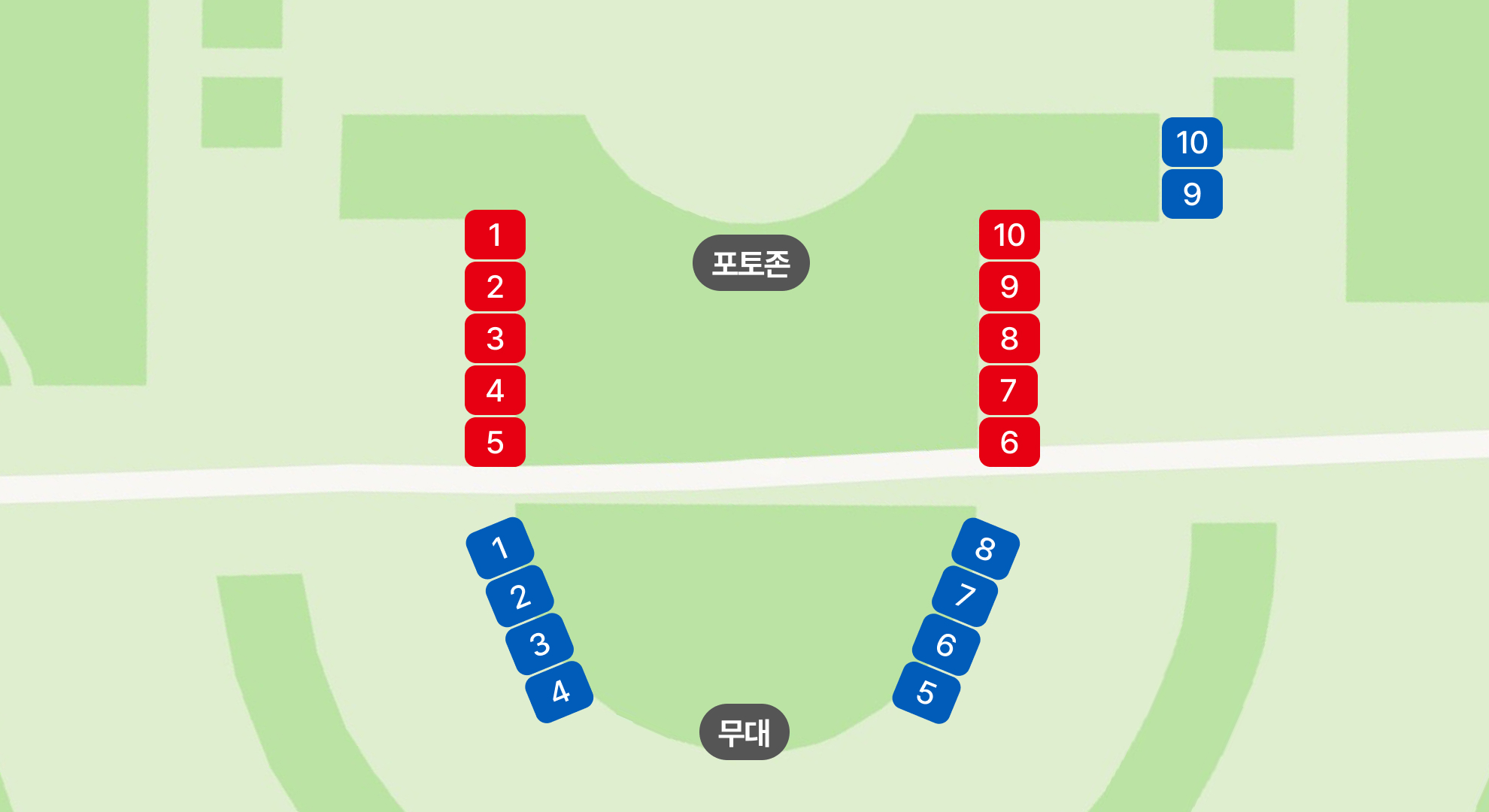
Task: Tap red booth marker 3
Action: click(495, 338)
